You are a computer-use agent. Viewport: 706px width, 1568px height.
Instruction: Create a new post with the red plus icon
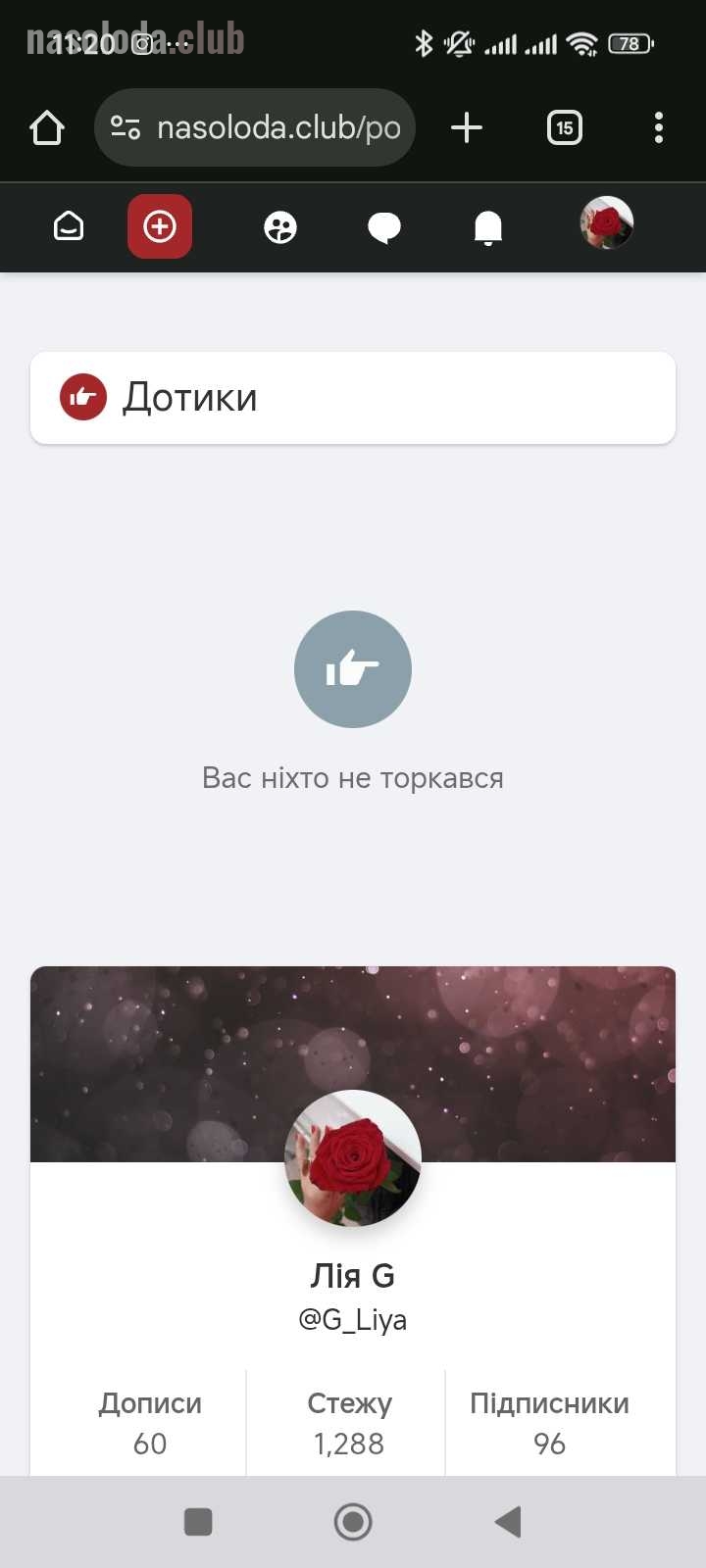[159, 226]
